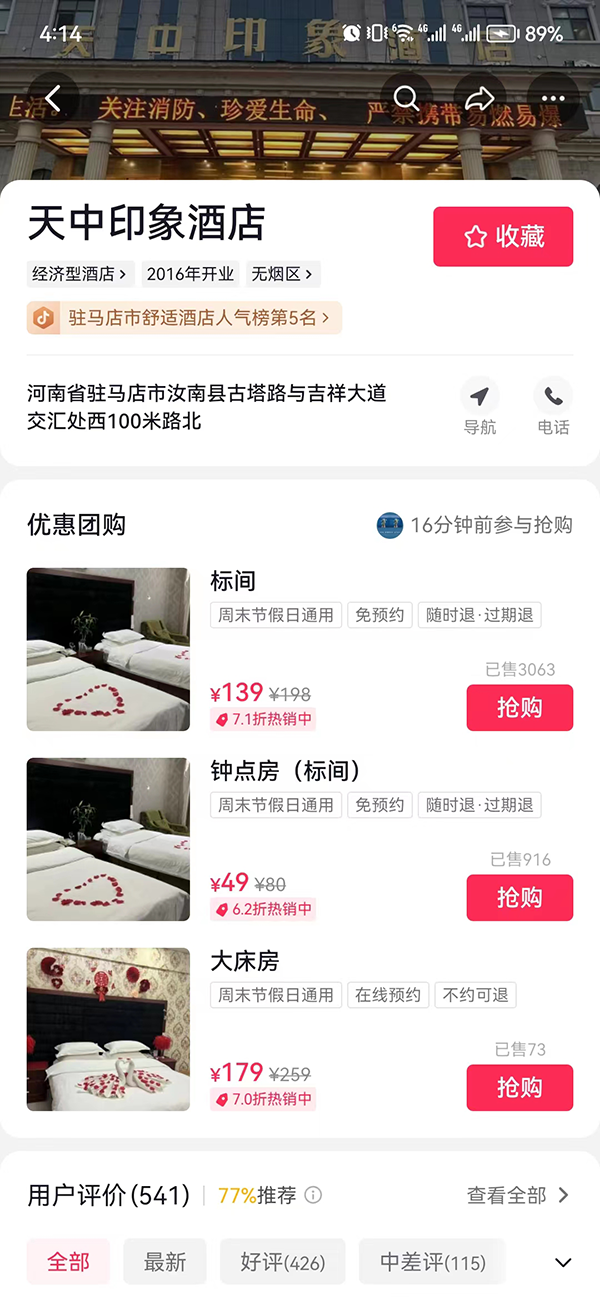This screenshot has height=1300, width=600.
Task: Call the hotel via 电话
Action: pos(553,406)
